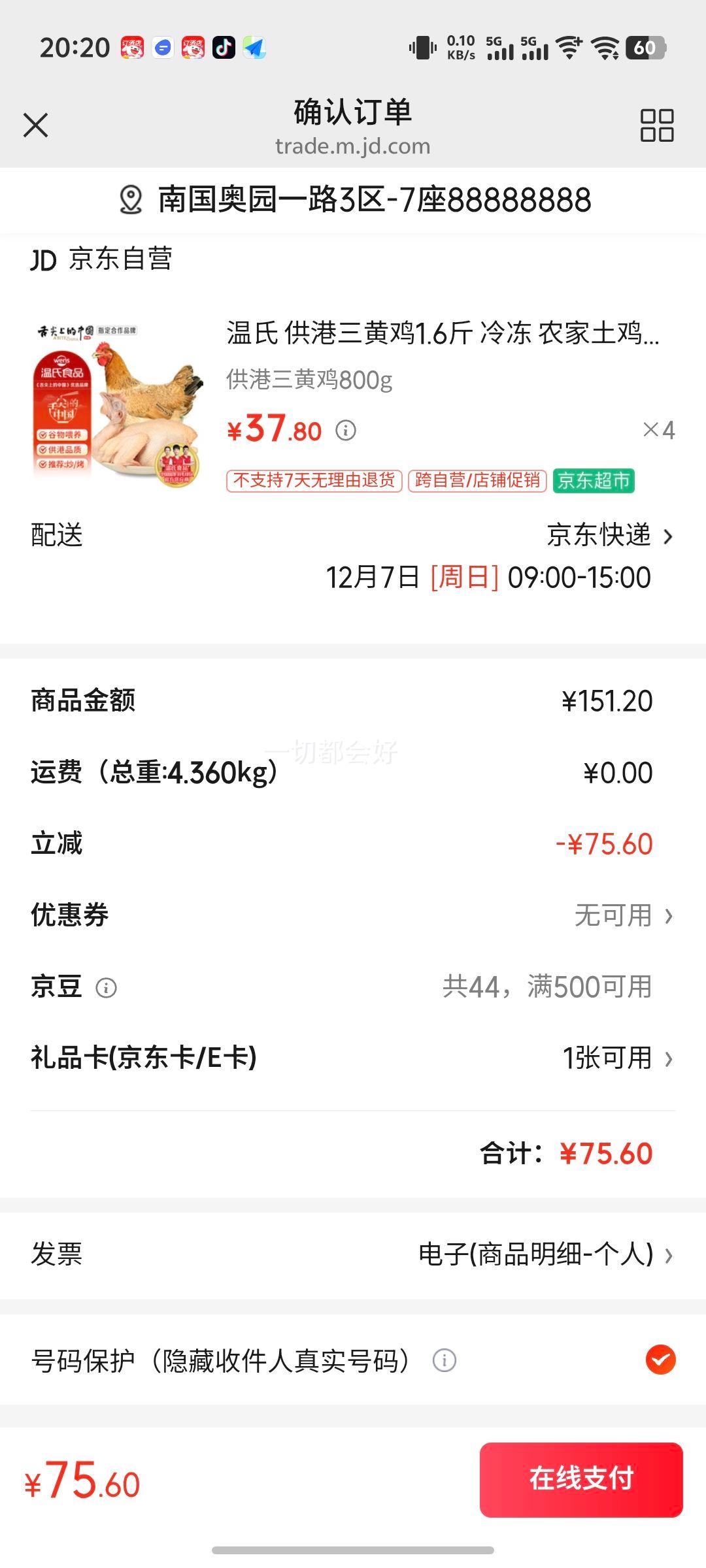The image size is (706, 1568).
Task: Show price info beside ¥37.80
Action: pos(346,431)
